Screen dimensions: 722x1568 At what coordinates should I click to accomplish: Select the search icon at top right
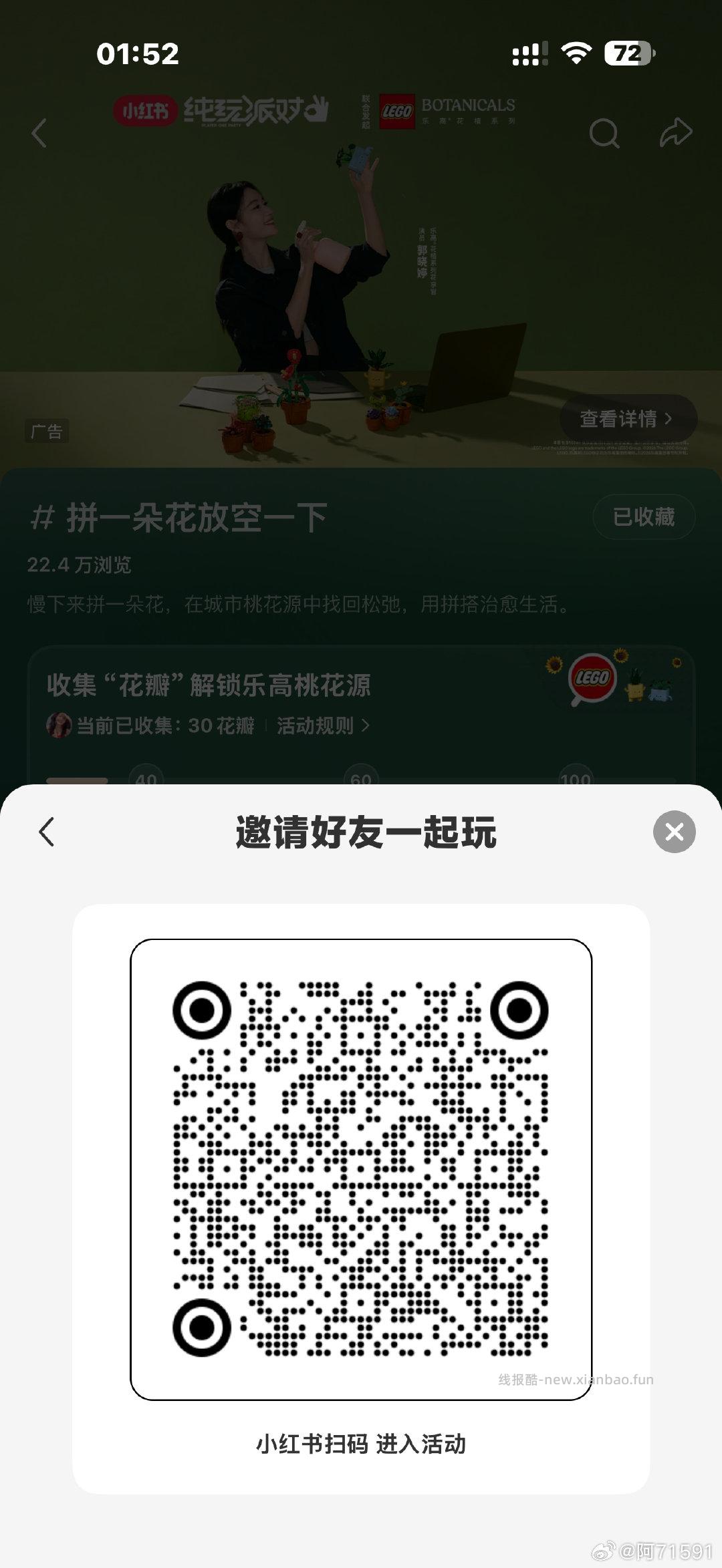pos(603,134)
